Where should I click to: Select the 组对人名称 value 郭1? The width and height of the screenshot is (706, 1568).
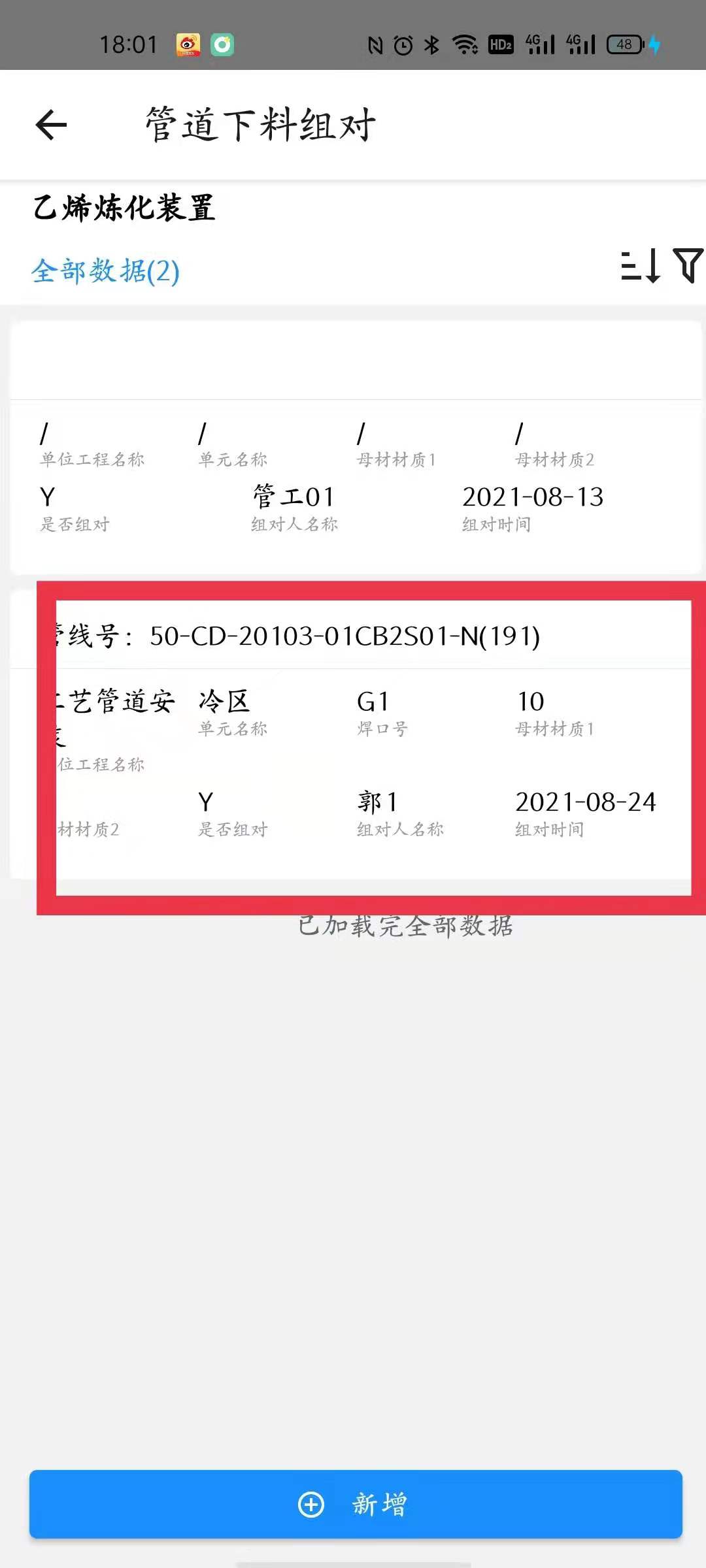(377, 800)
